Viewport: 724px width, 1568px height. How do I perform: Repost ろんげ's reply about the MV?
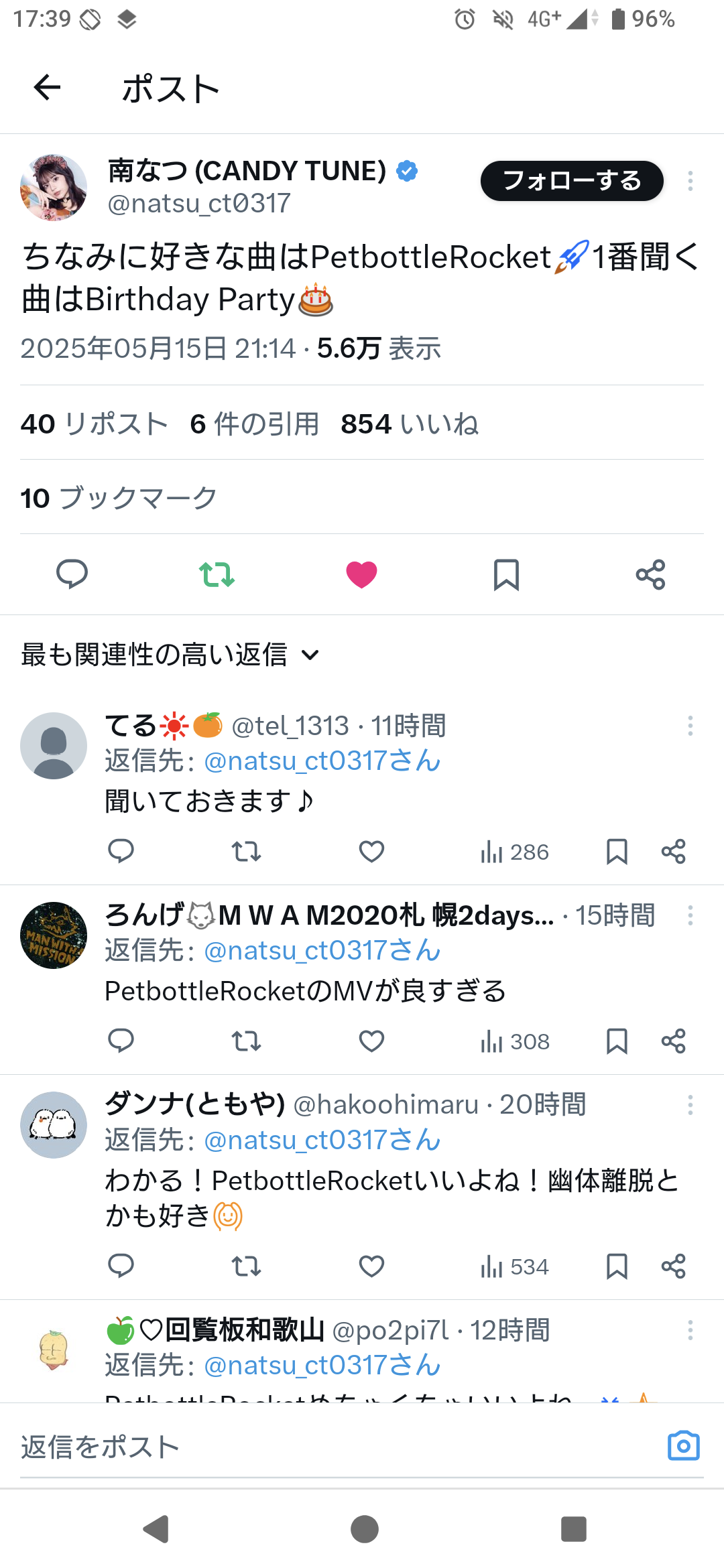(246, 1041)
